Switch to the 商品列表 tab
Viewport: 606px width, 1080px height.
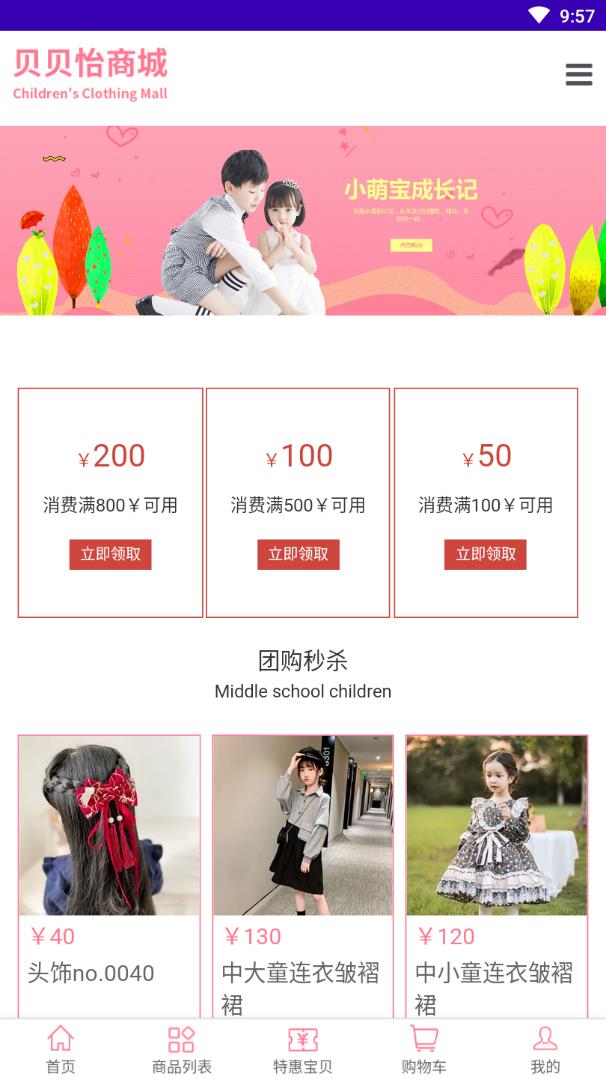click(182, 1049)
